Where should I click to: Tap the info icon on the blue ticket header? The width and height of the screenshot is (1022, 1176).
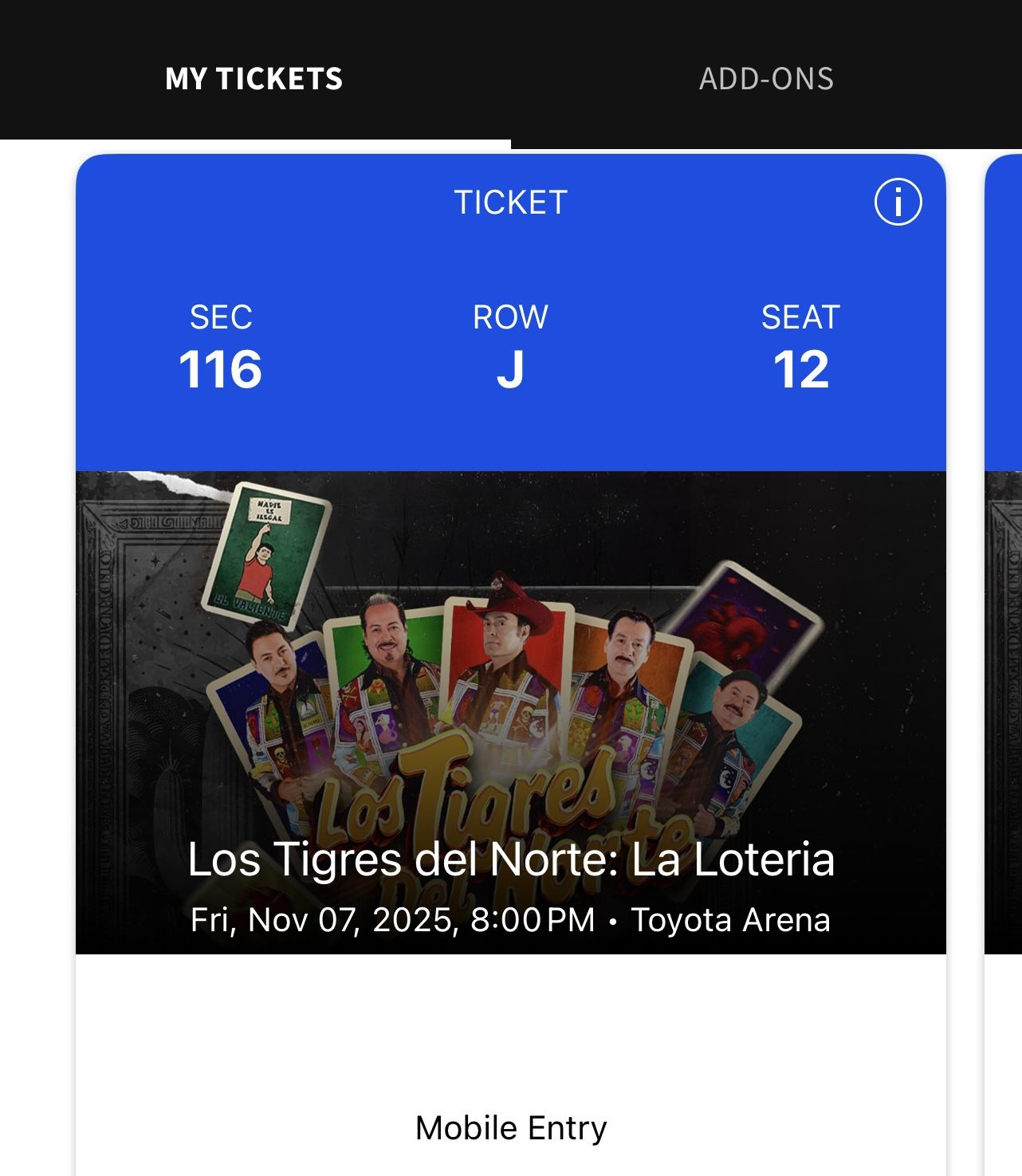tap(897, 203)
